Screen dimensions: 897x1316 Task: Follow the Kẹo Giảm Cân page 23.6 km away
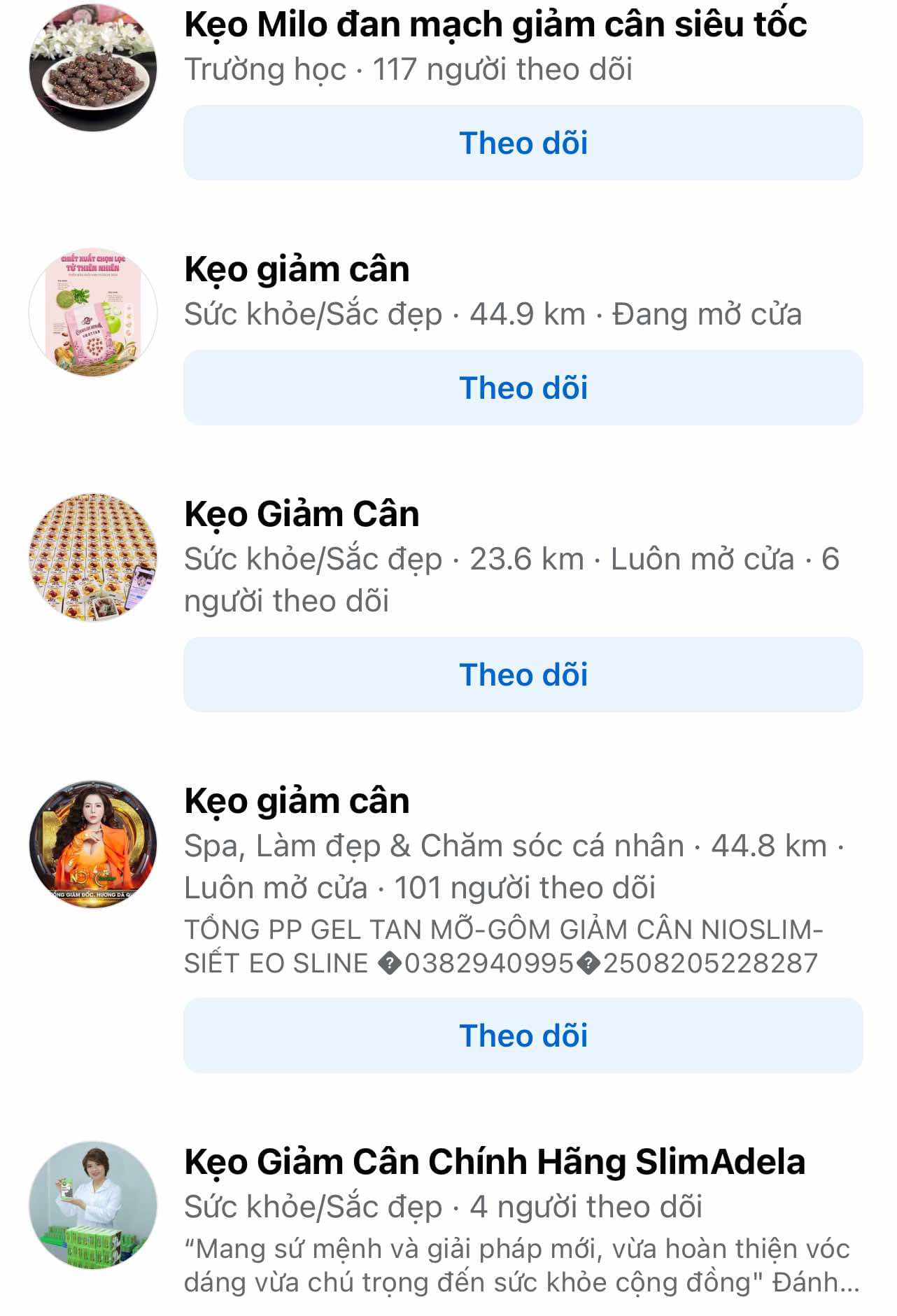[x=523, y=674]
